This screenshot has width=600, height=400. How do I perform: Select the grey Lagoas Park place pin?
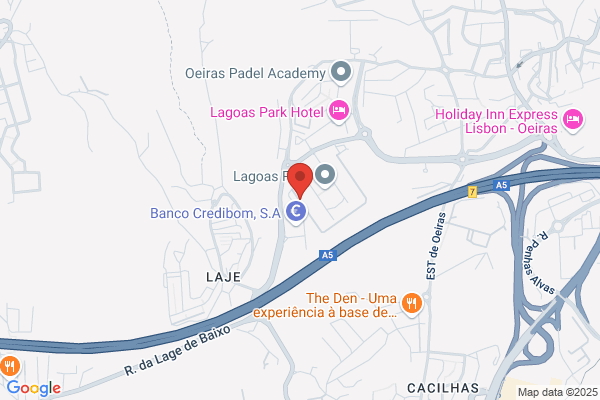point(325,176)
